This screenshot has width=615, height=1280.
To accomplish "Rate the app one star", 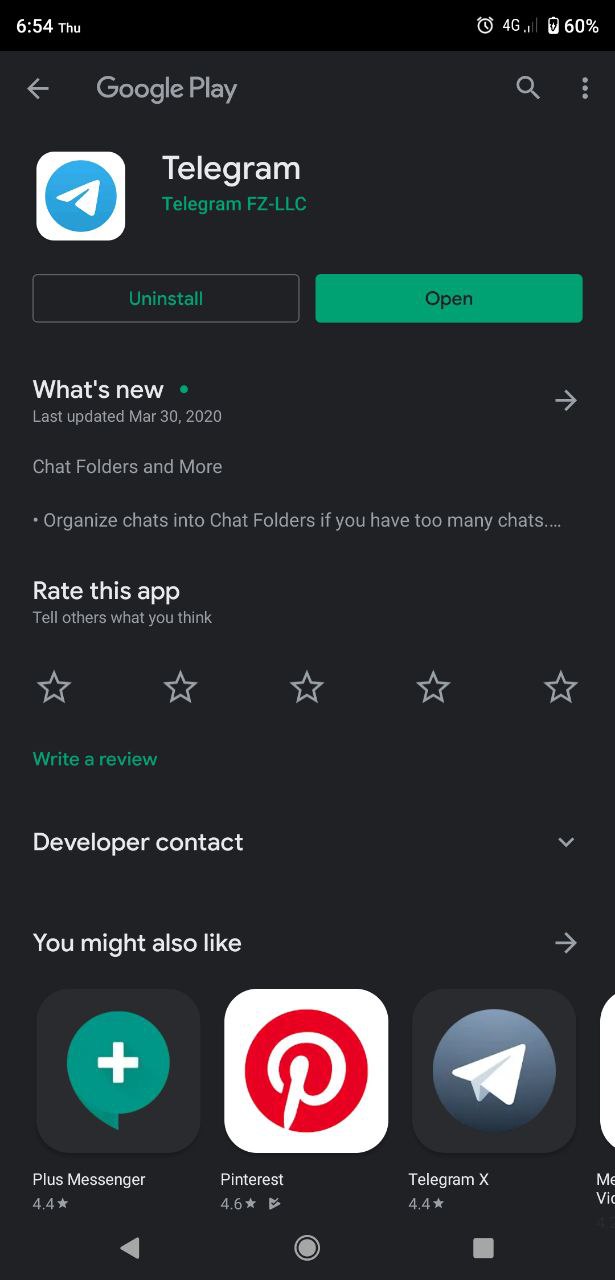I will pyautogui.click(x=54, y=687).
